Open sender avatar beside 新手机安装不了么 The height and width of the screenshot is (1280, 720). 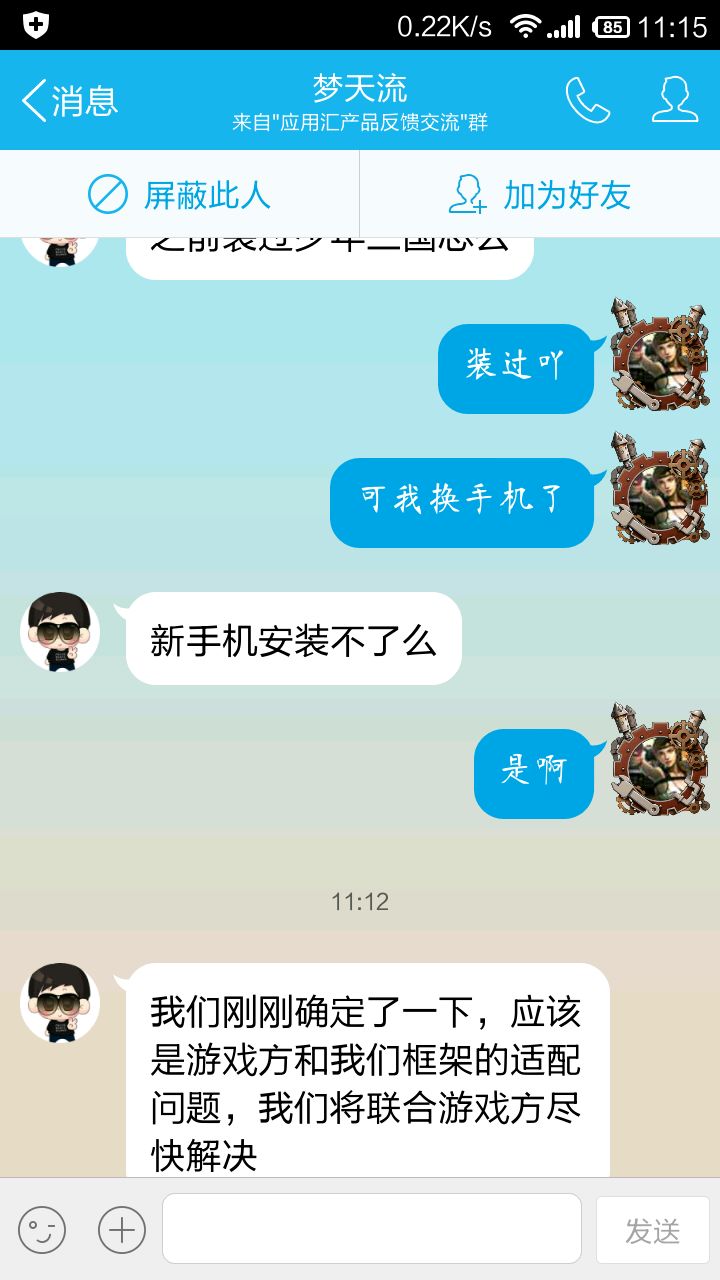(x=60, y=631)
